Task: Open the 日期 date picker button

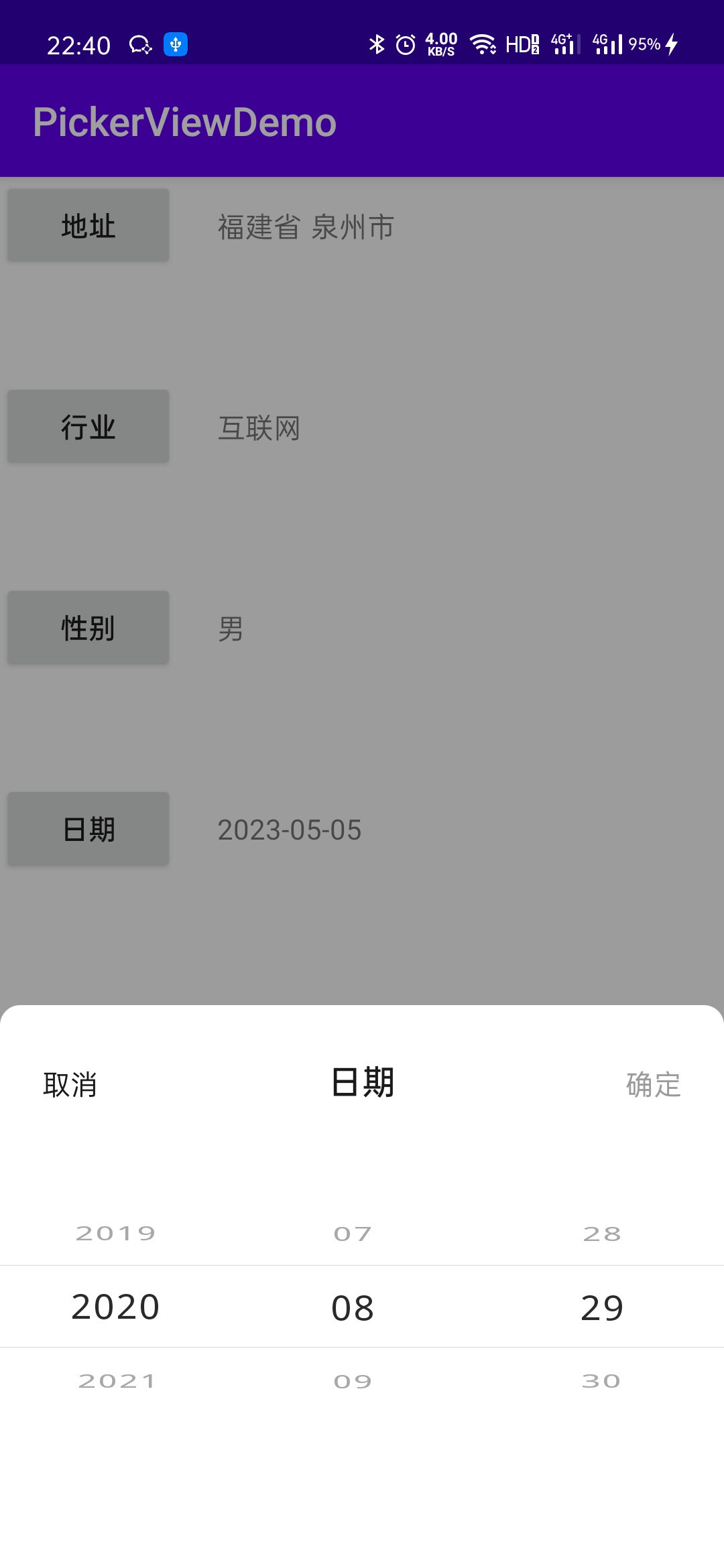Action: [x=88, y=828]
